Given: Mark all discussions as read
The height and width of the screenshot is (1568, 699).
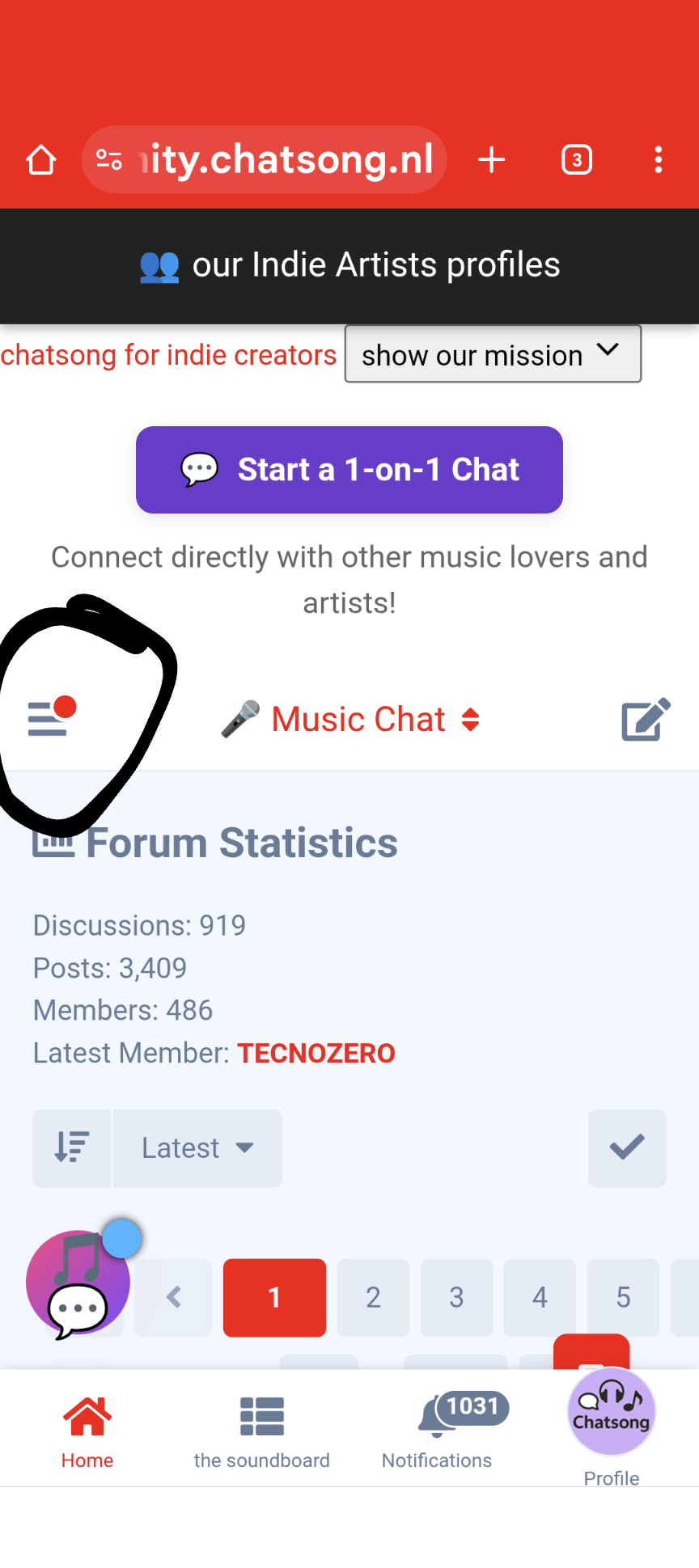Looking at the screenshot, I should [x=627, y=1148].
